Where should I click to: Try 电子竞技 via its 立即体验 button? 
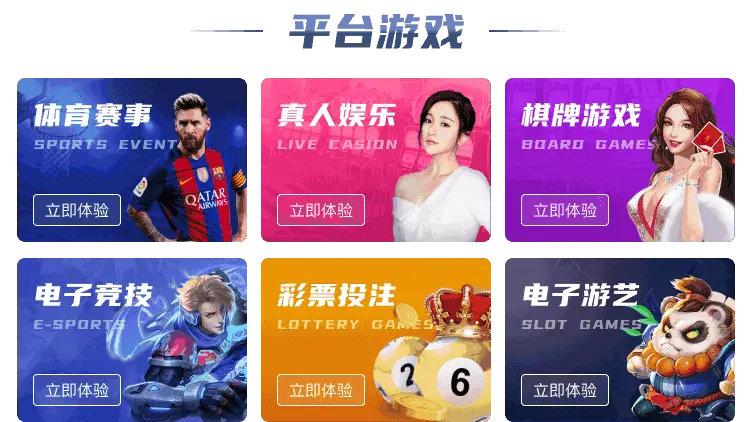click(77, 390)
